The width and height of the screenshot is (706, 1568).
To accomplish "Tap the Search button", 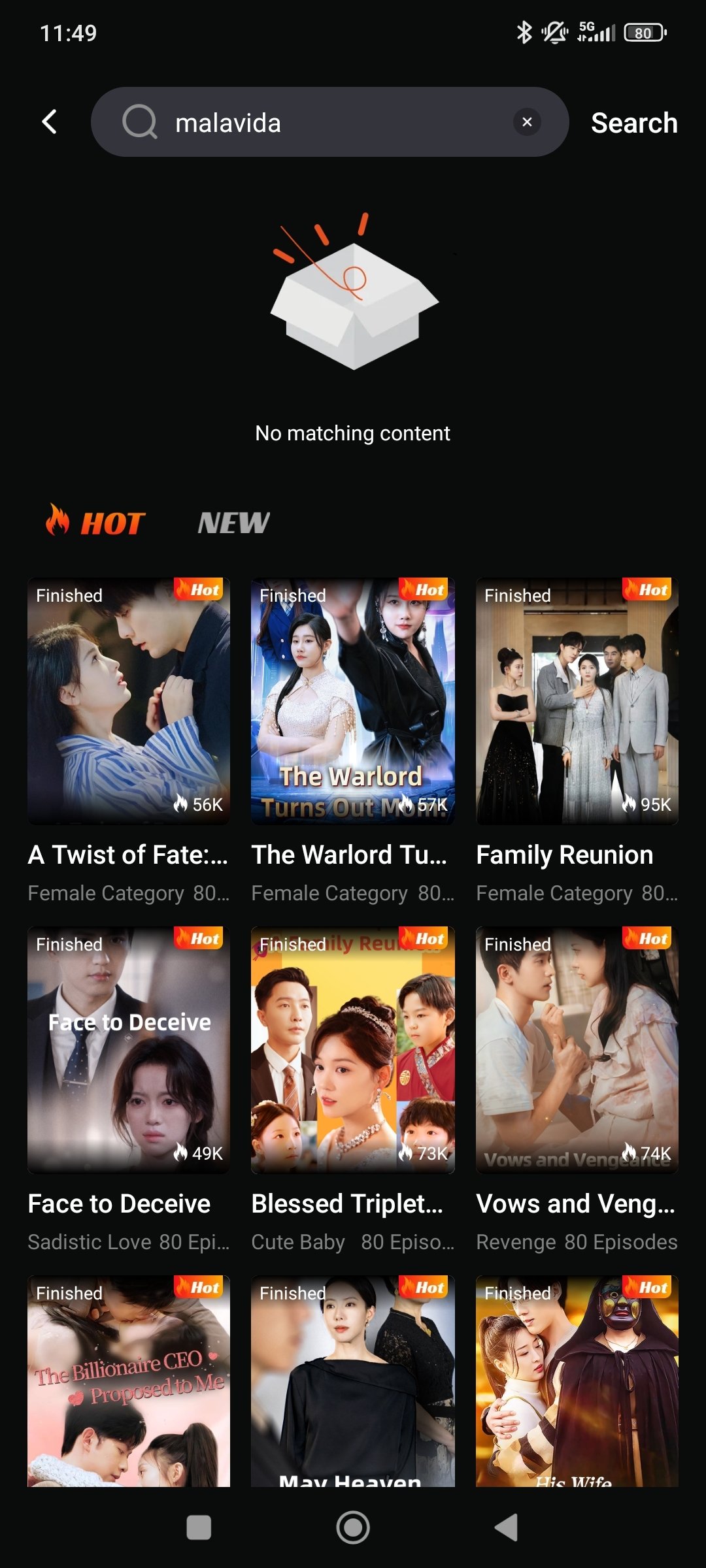I will 633,123.
